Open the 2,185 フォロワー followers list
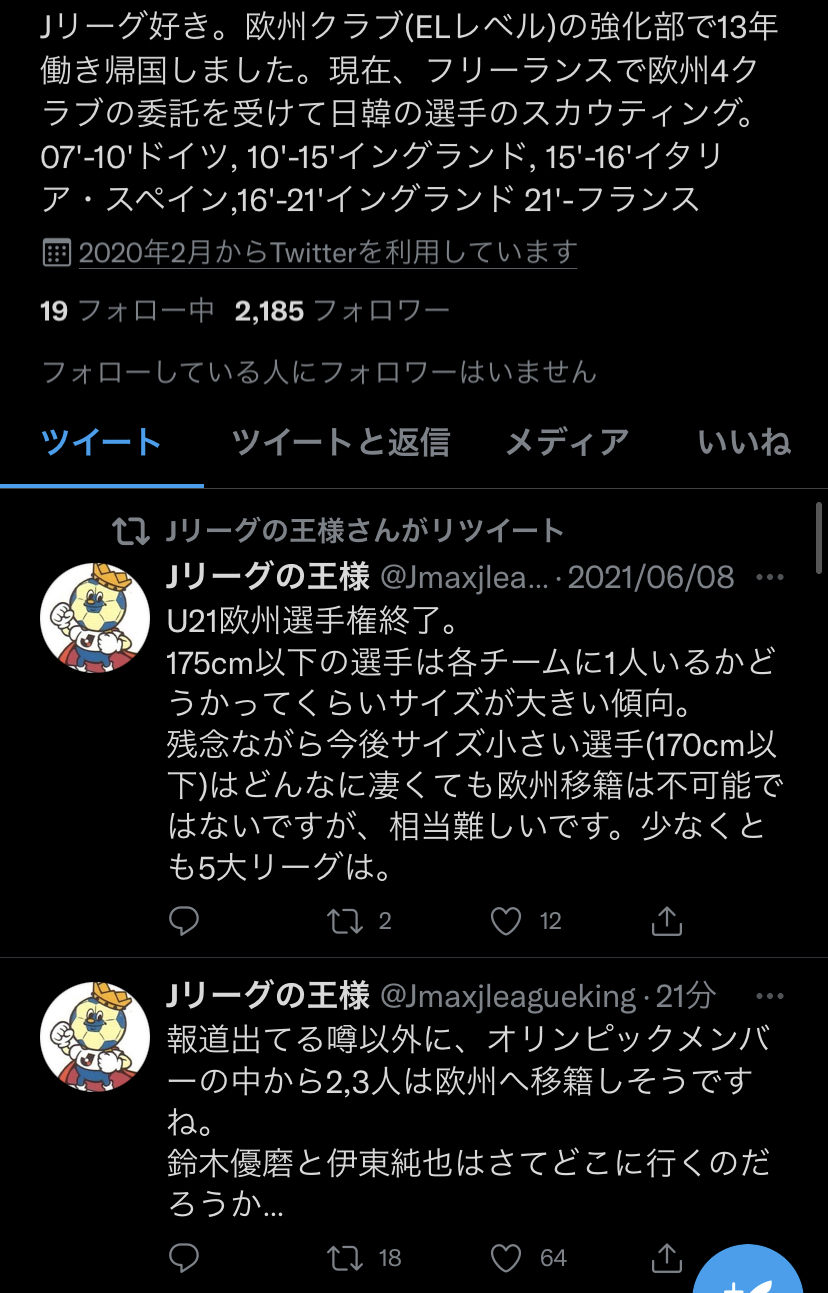This screenshot has width=828, height=1293. (x=342, y=311)
